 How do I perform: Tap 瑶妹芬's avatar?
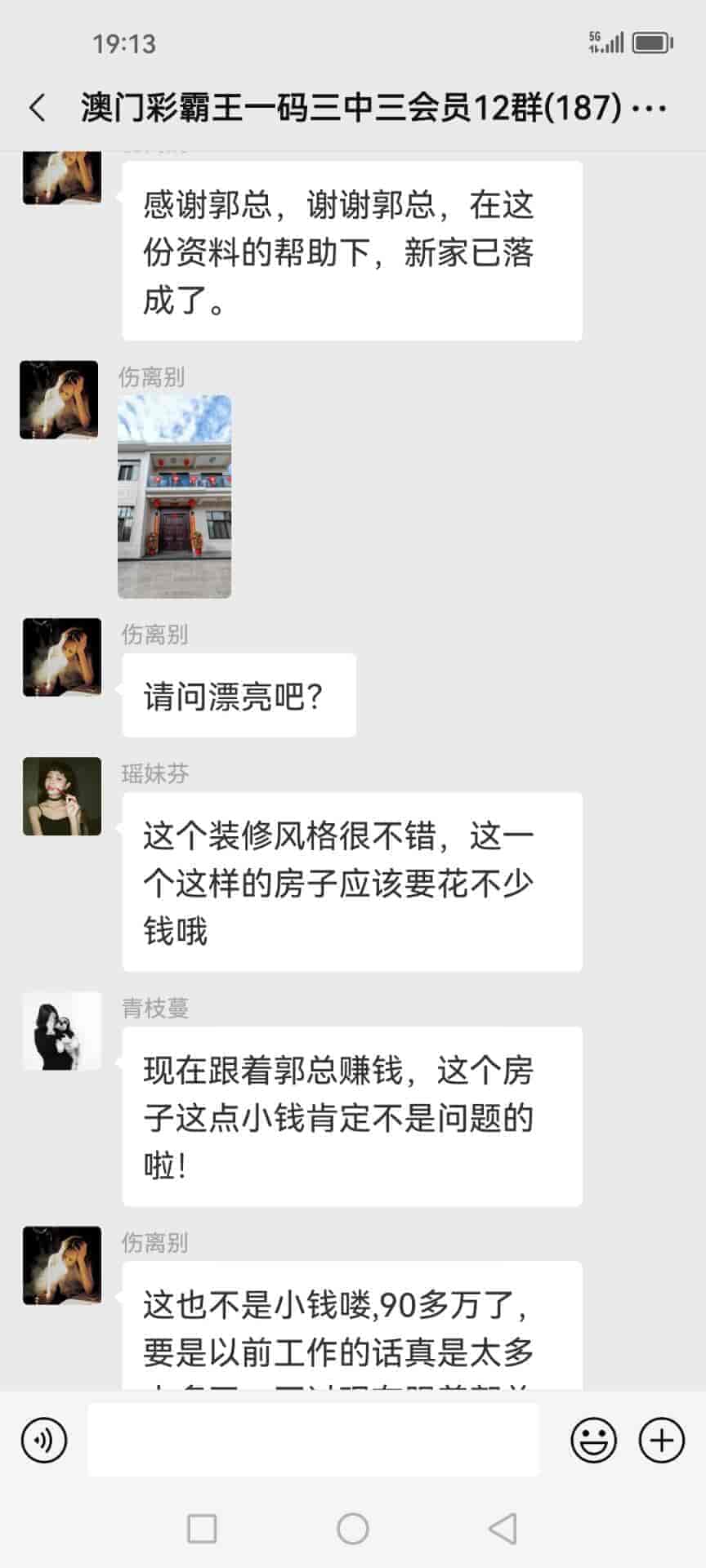(62, 796)
